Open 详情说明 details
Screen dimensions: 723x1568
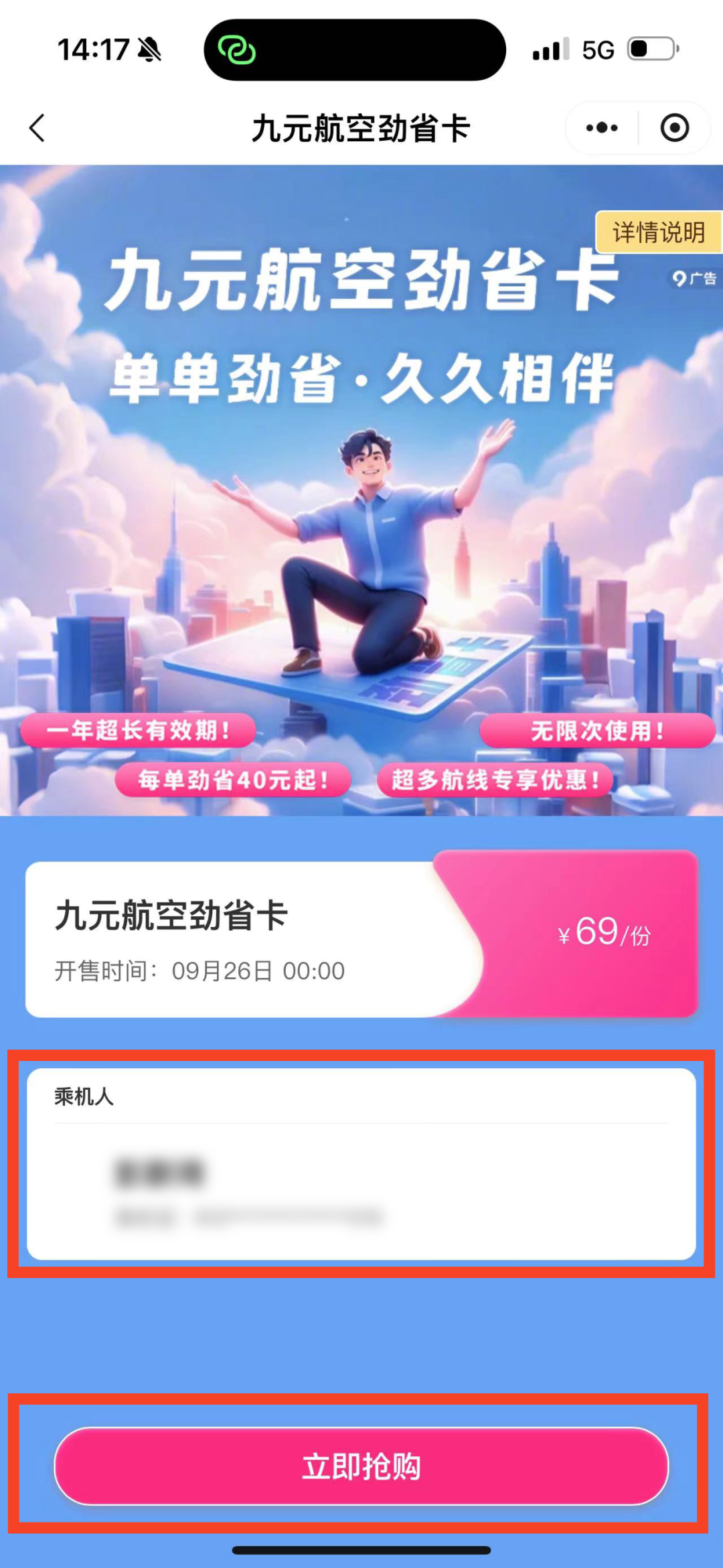[x=658, y=232]
